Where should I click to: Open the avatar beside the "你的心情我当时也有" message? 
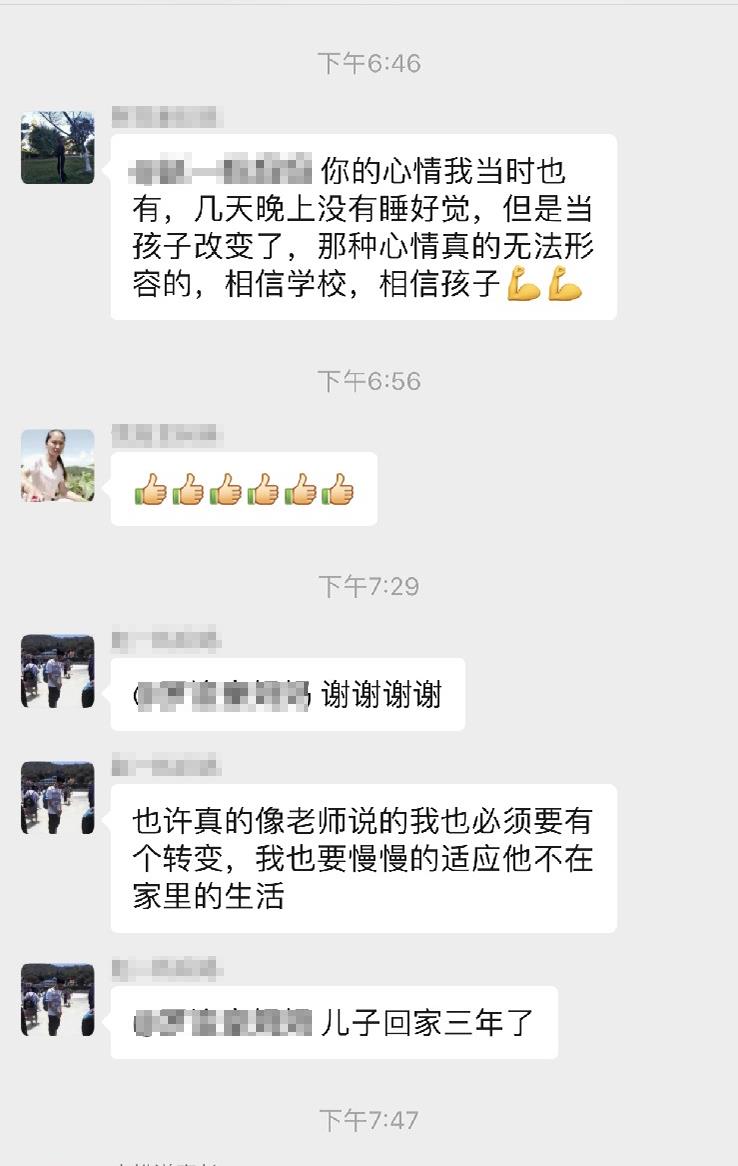coord(58,148)
